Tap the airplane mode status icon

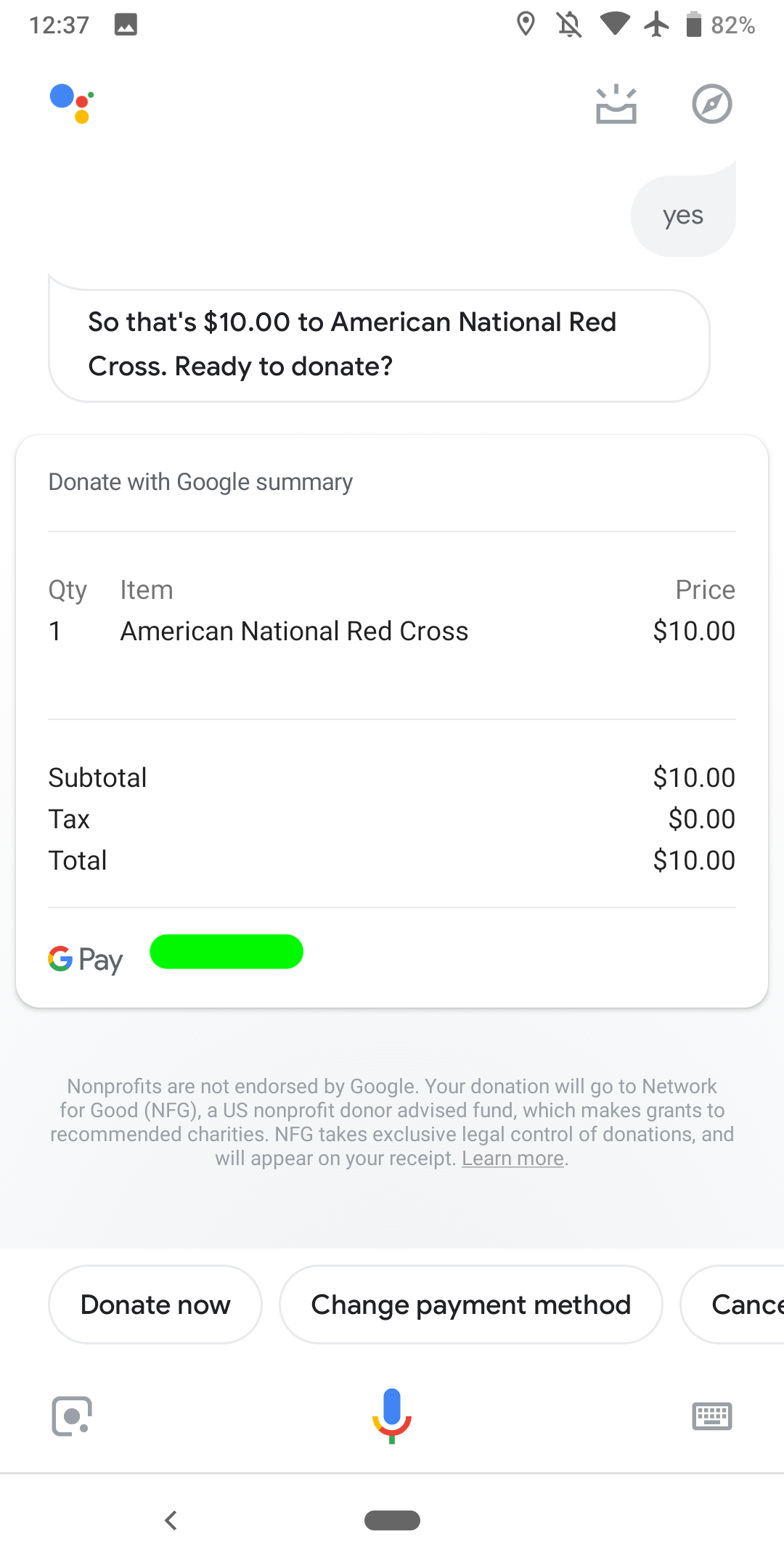pyautogui.click(x=655, y=24)
